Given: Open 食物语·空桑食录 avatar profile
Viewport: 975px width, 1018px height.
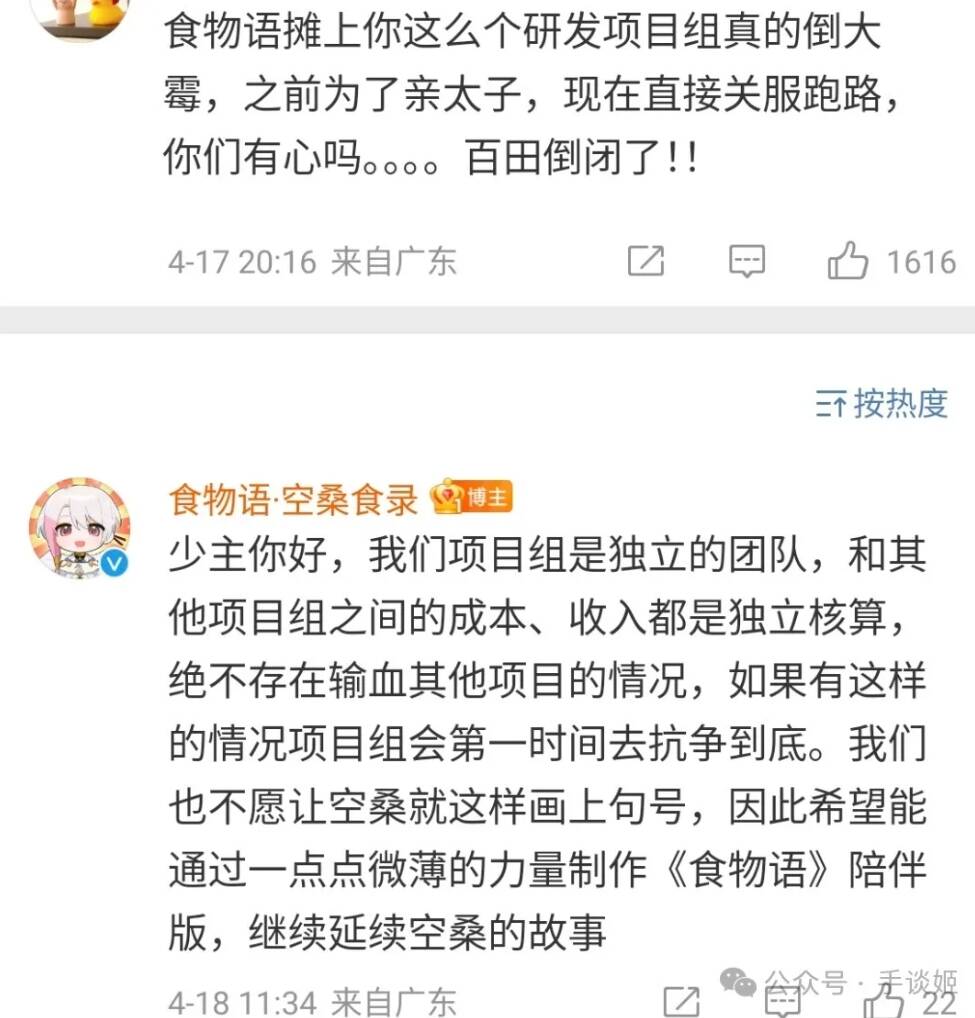Looking at the screenshot, I should (79, 527).
